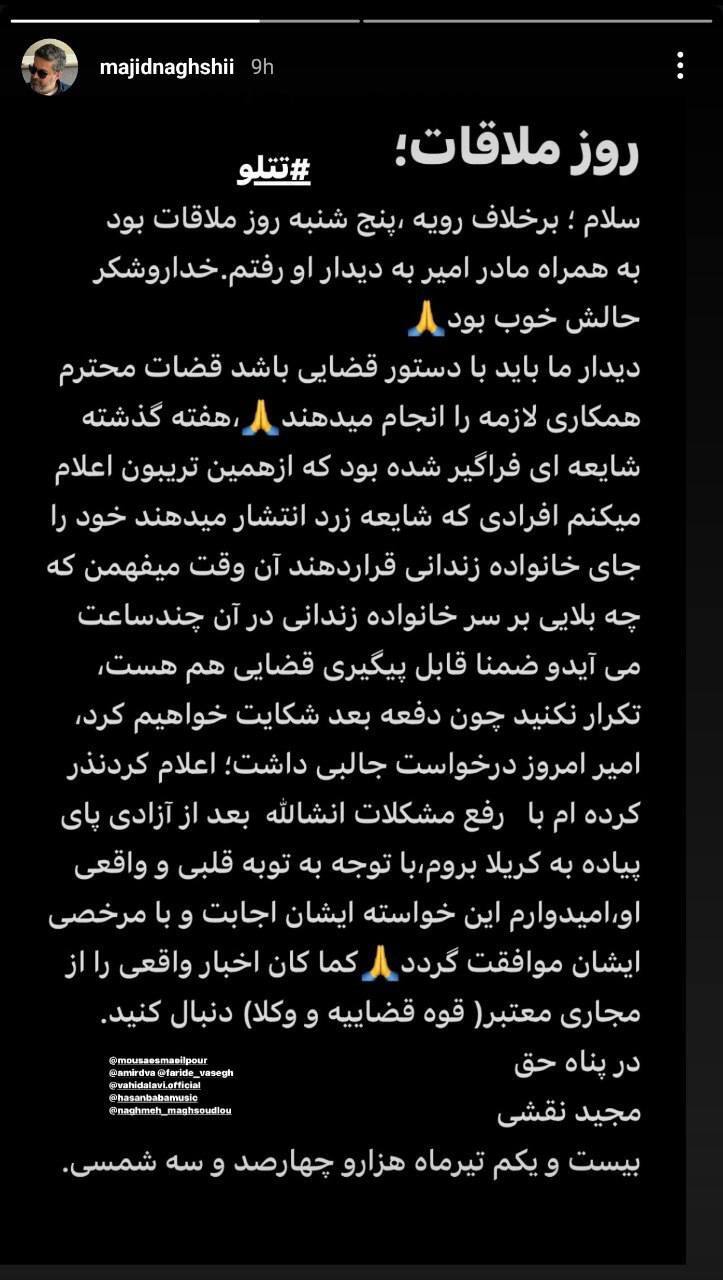Viewport: 723px width, 1280px height.
Task: Tap the @hasanbabamusic mention
Action: point(153,1098)
